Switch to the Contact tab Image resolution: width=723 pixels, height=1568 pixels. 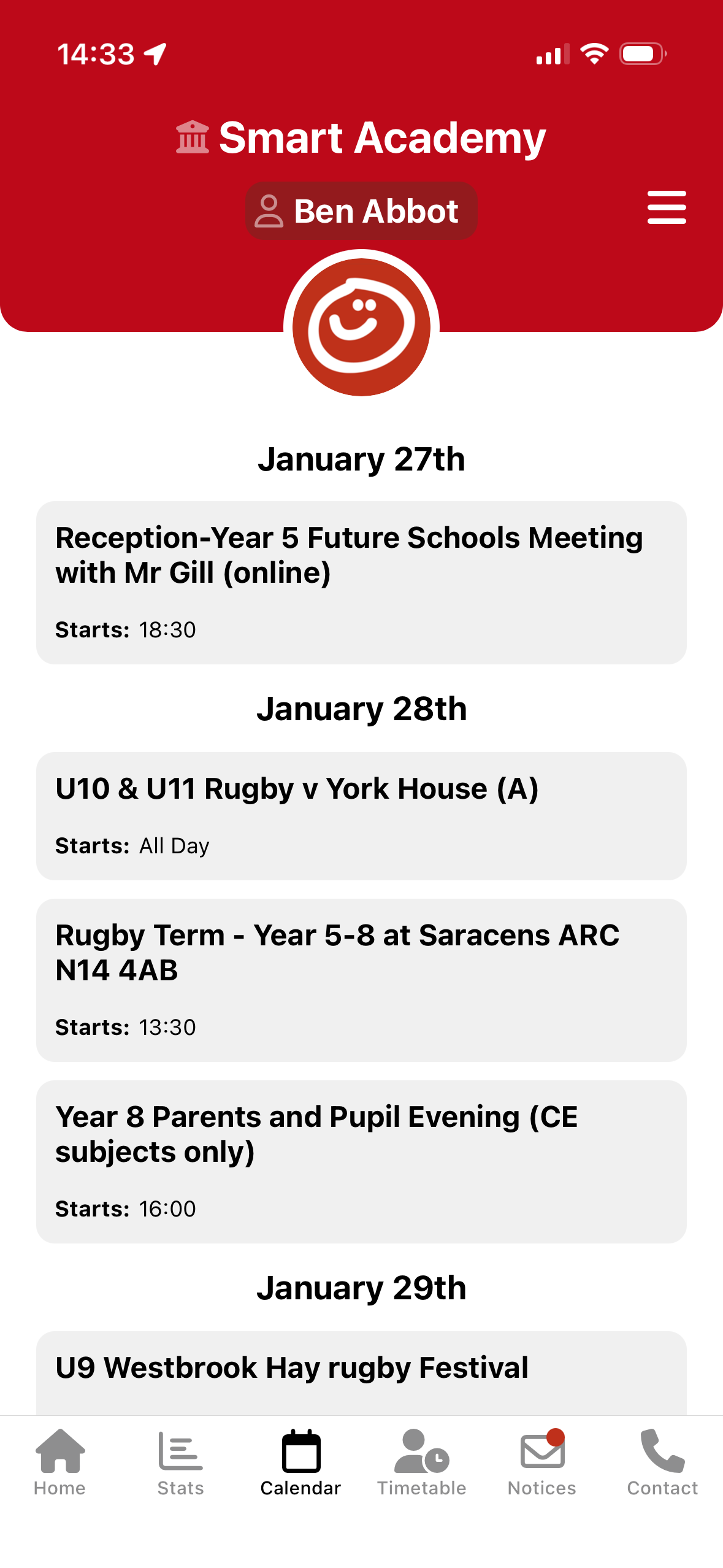point(662,1462)
